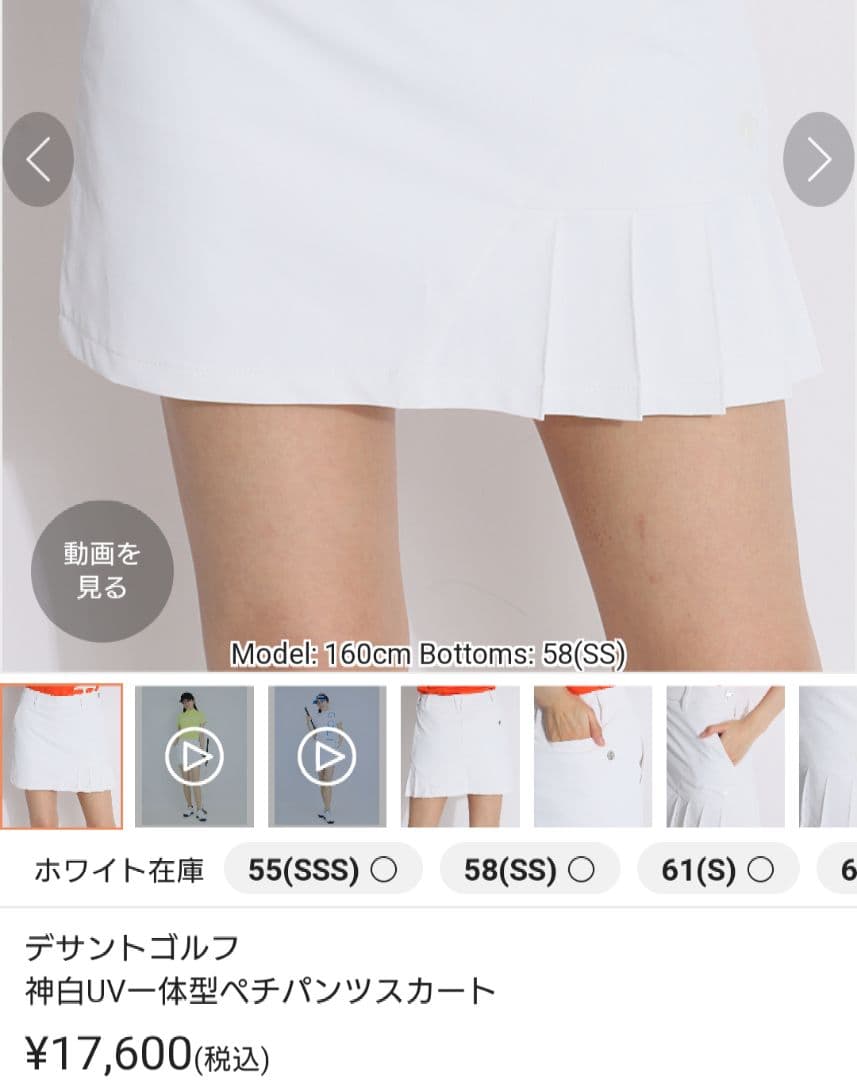
Task: Play the video thumbnail with white top model
Action: [327, 757]
